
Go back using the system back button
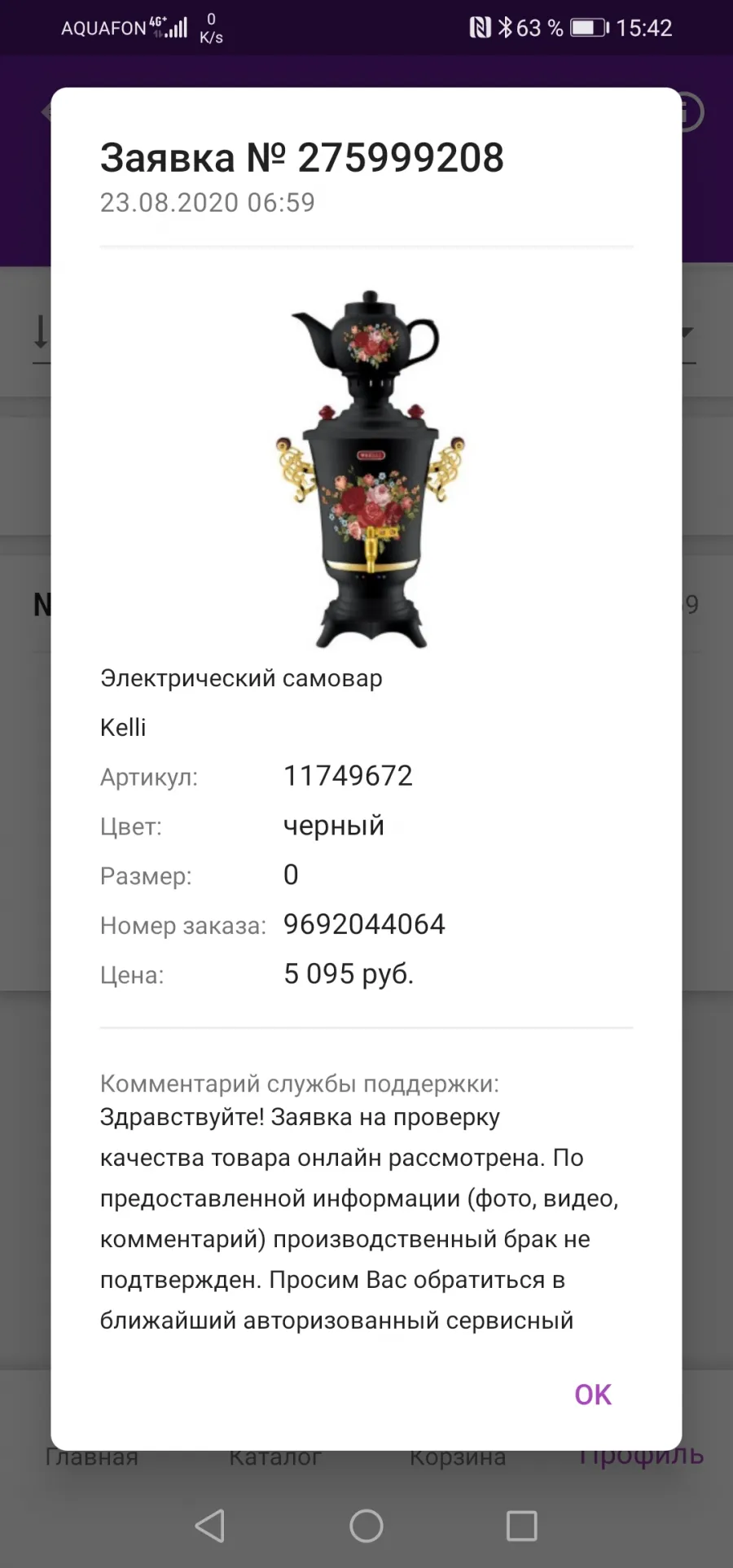pyautogui.click(x=210, y=1526)
